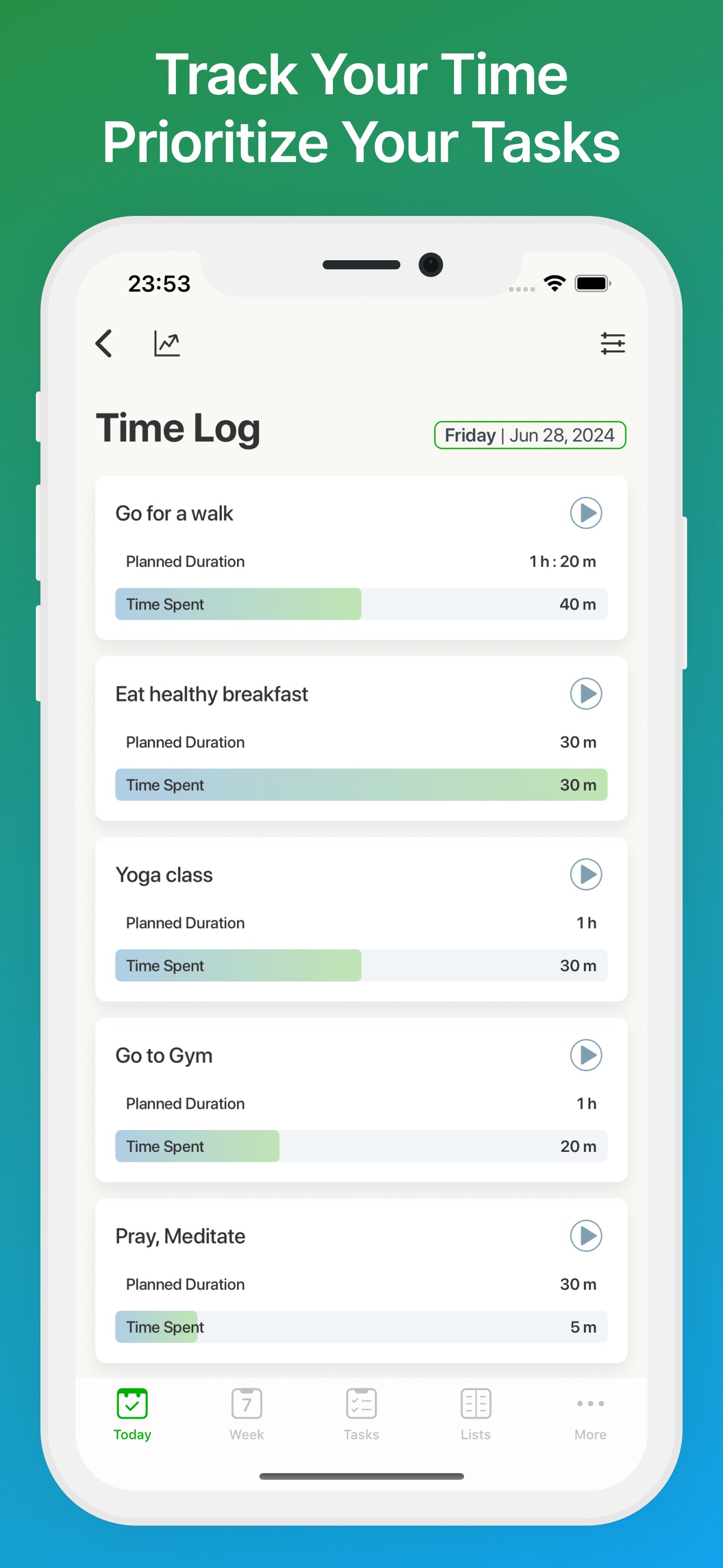Open the Lists icon
The height and width of the screenshot is (1568, 723).
(x=475, y=1405)
